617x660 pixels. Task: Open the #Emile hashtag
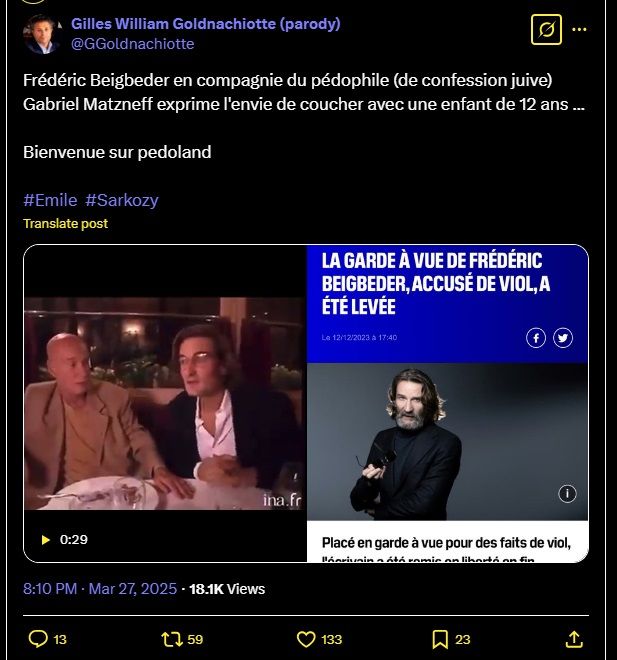coord(50,200)
